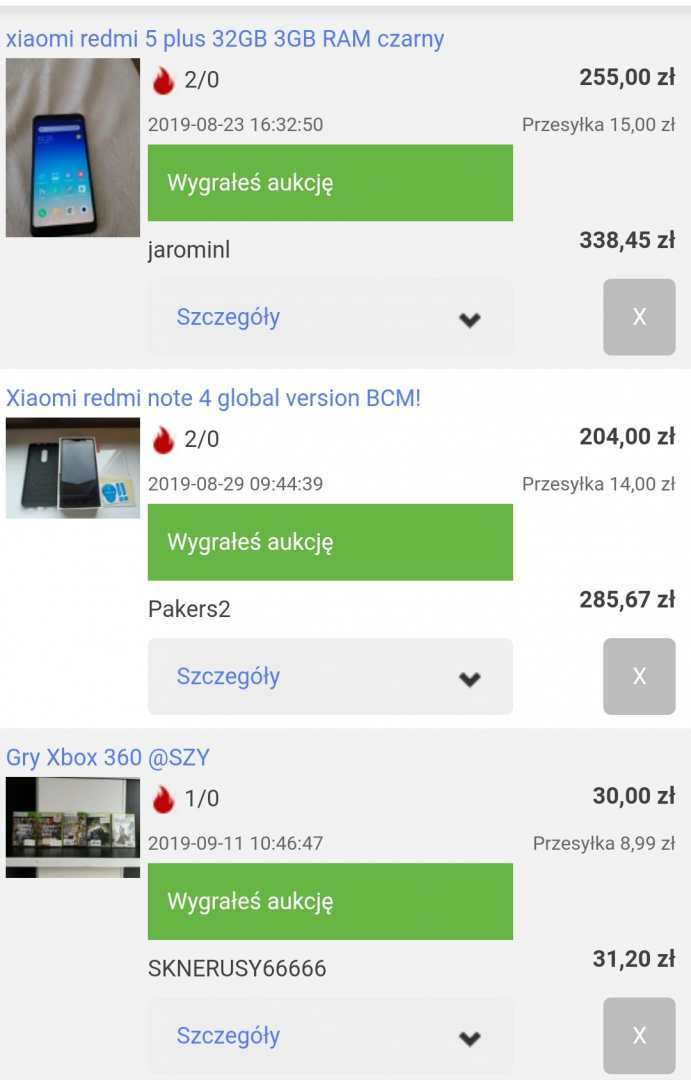Open the redmi note 4 item photo
This screenshot has width=691, height=1080.
(72, 468)
